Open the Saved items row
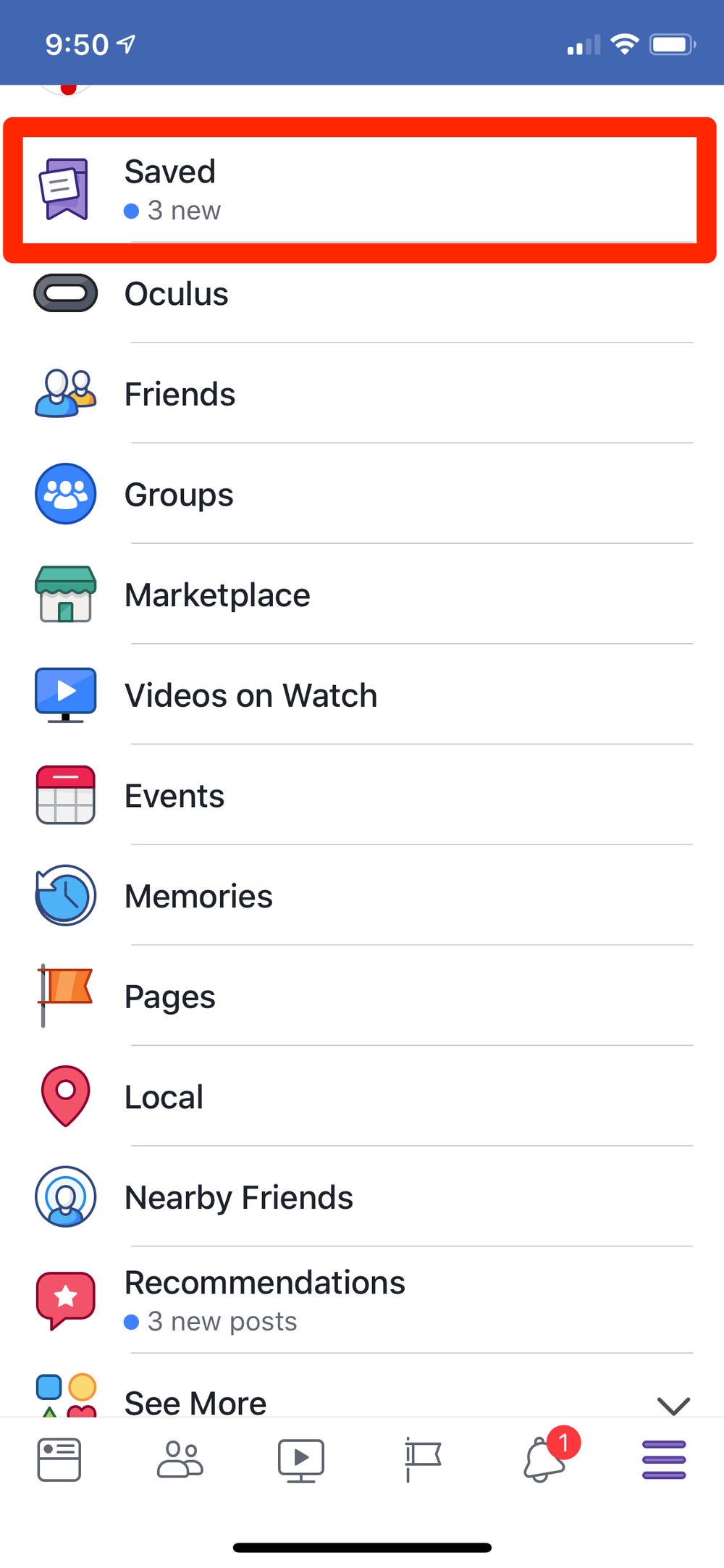 click(358, 190)
